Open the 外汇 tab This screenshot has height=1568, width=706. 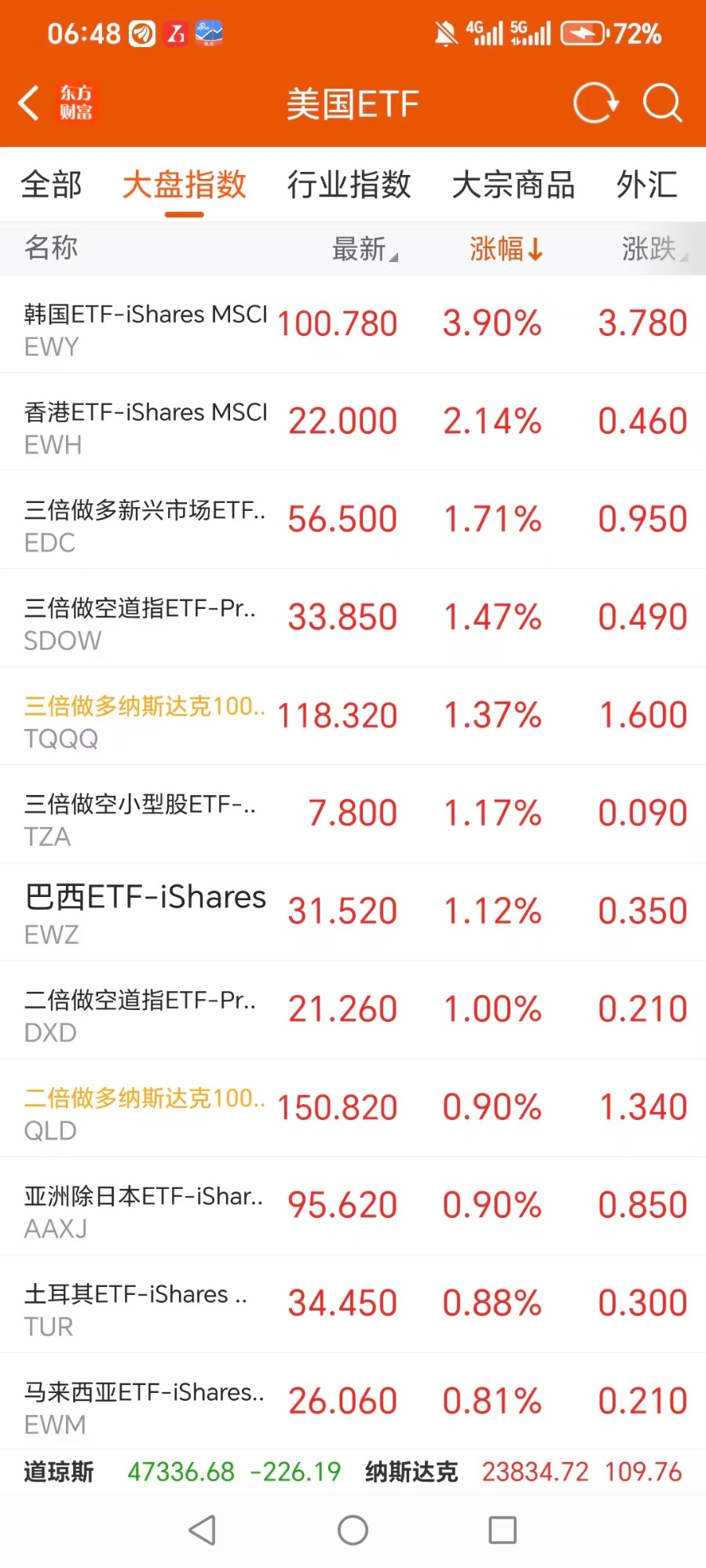(646, 185)
